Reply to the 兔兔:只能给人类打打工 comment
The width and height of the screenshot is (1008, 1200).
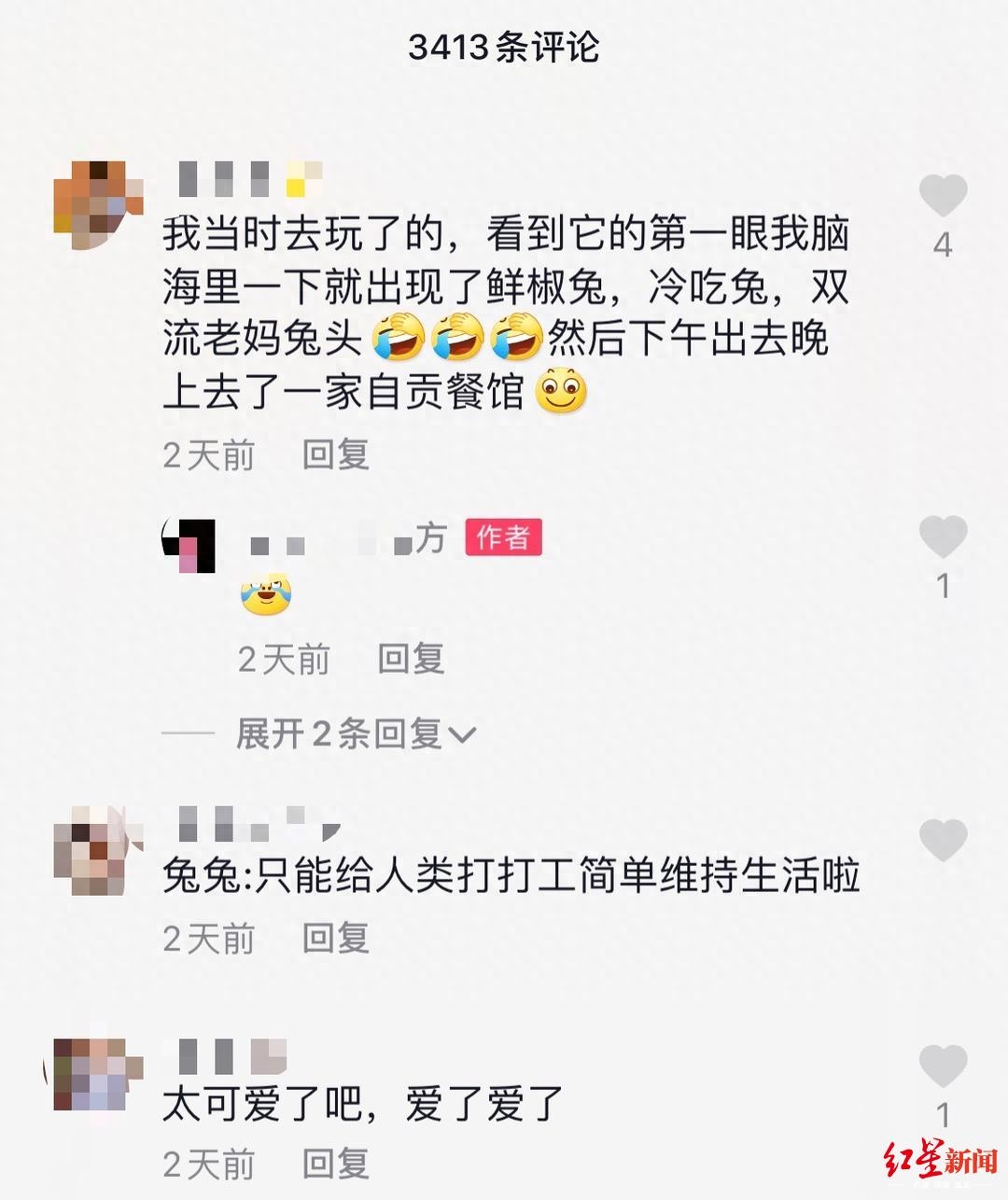click(336, 939)
